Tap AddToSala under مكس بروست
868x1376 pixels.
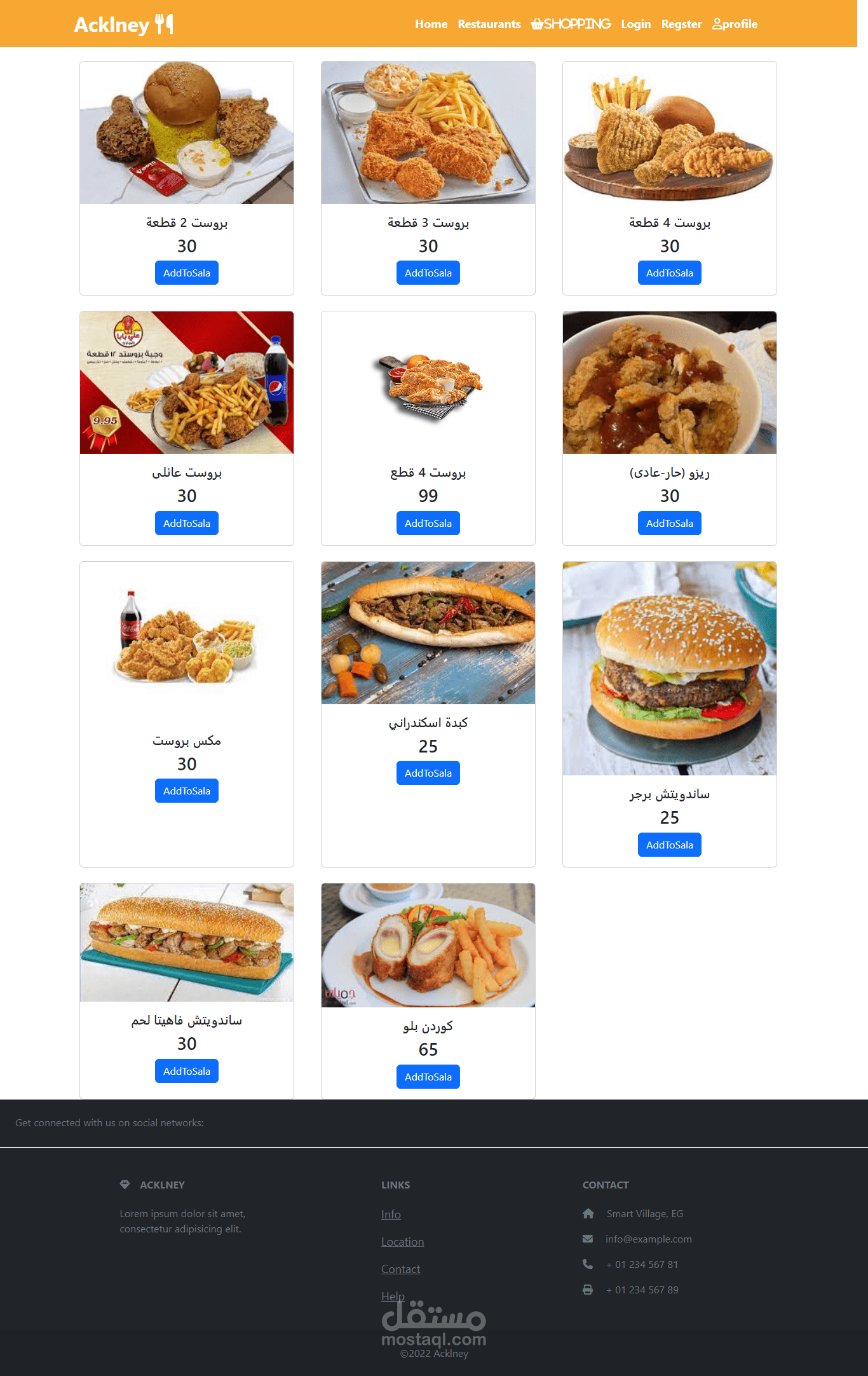click(x=186, y=791)
